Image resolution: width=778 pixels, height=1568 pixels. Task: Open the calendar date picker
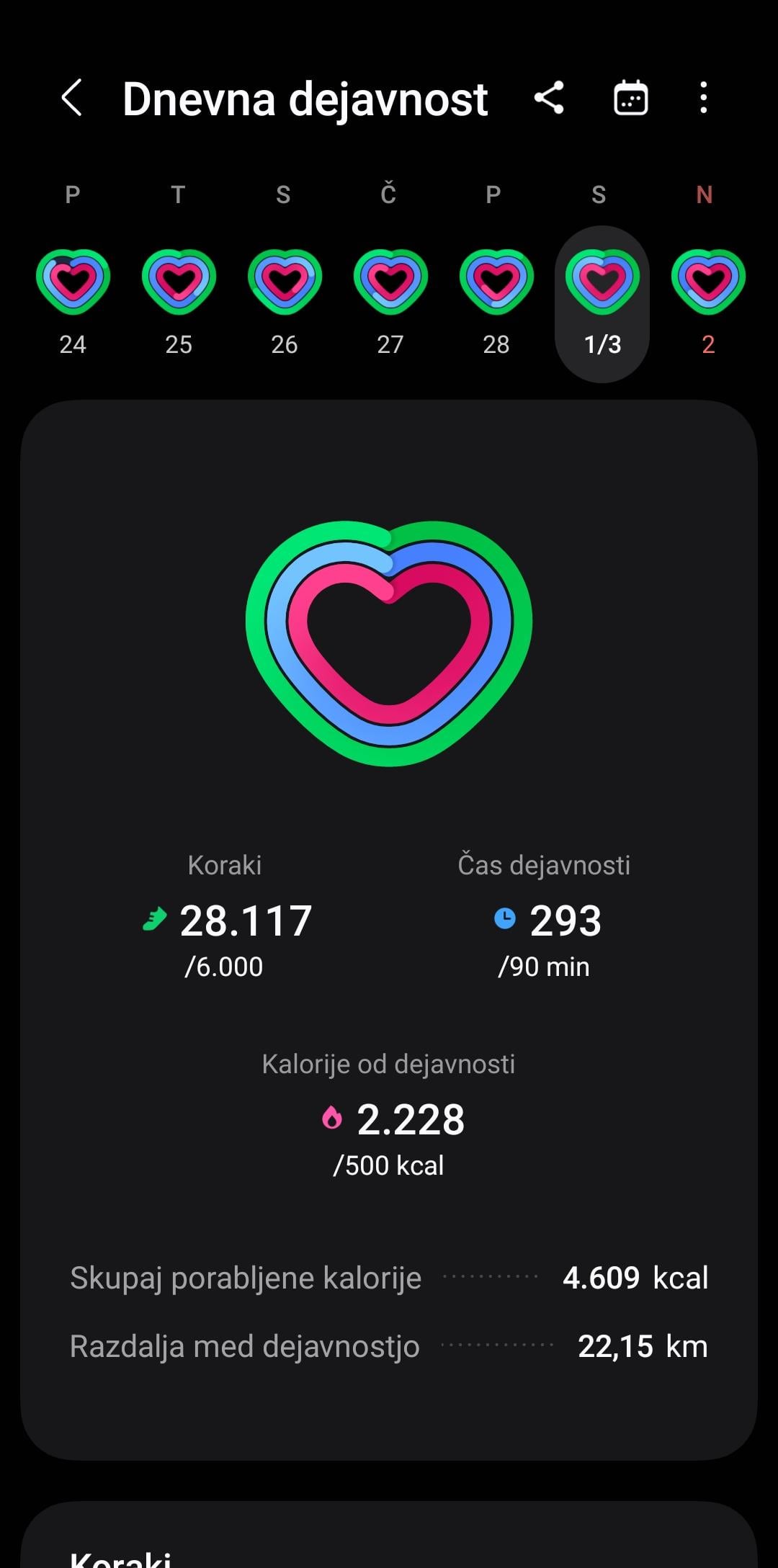click(x=630, y=98)
